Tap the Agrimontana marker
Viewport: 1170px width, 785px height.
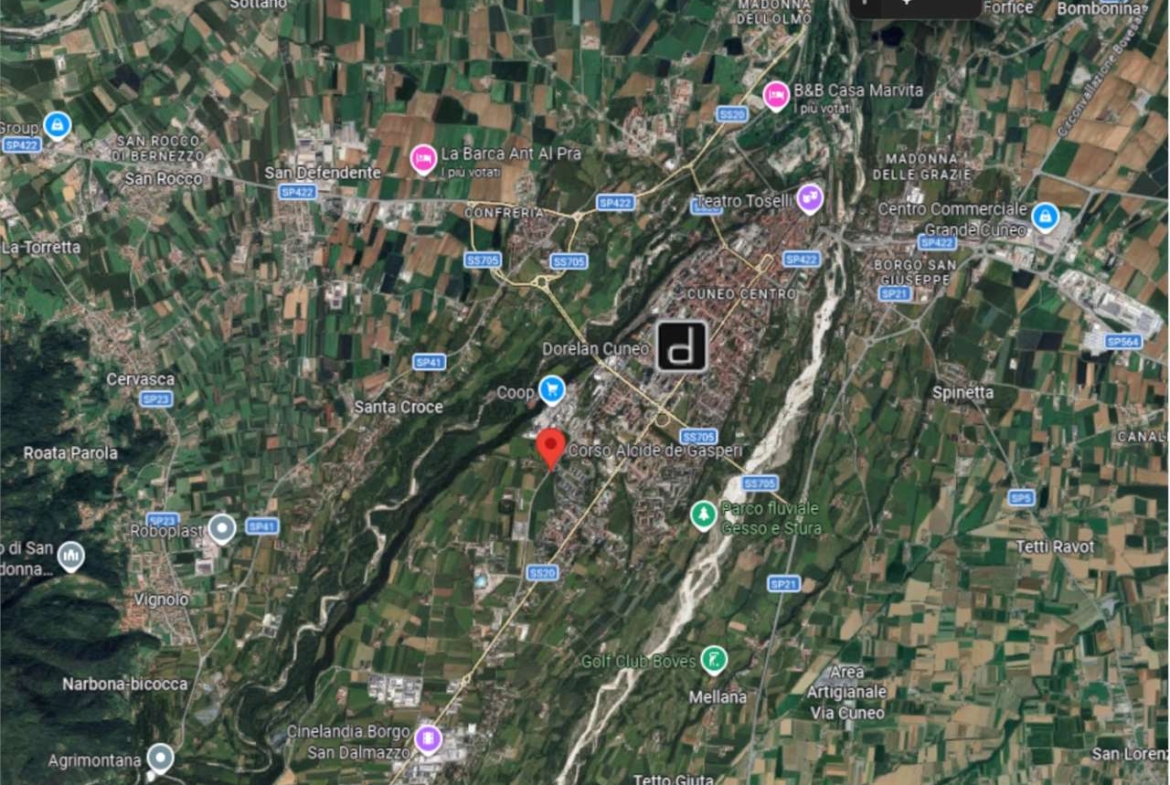[160, 757]
